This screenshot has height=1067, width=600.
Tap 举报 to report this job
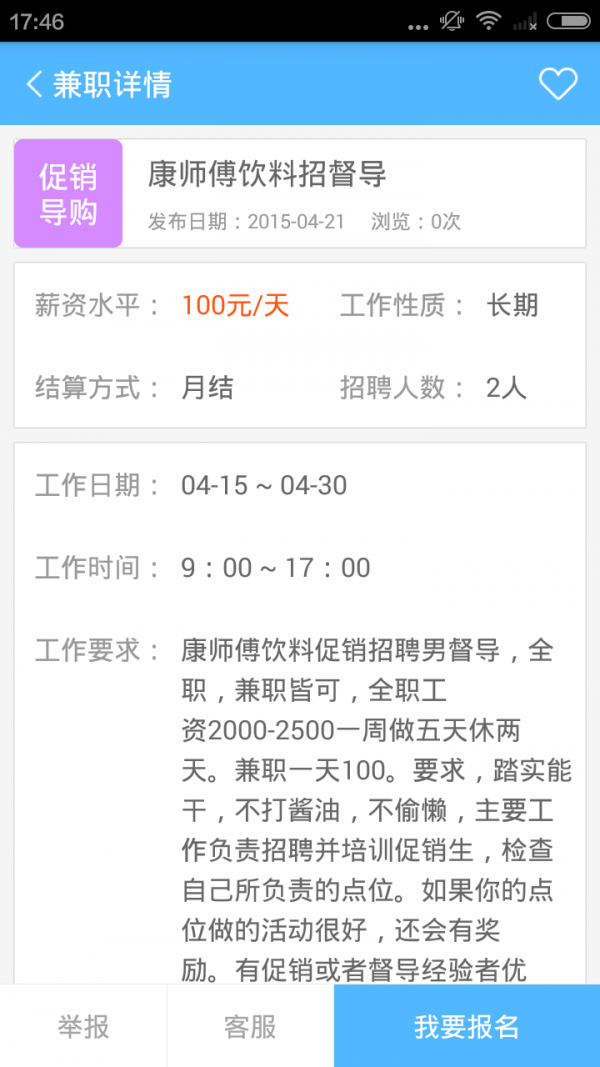click(83, 1026)
